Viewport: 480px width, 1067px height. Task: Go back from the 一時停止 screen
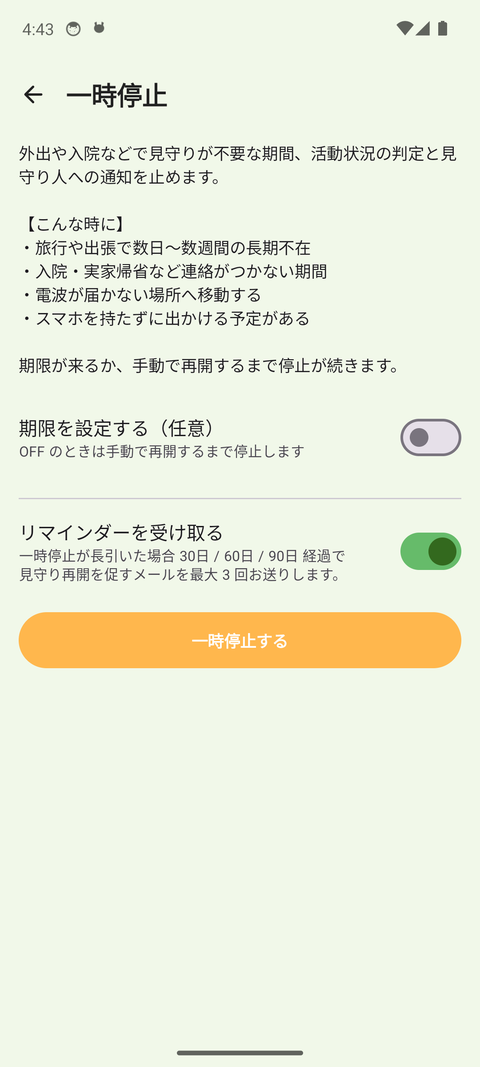(x=33, y=95)
